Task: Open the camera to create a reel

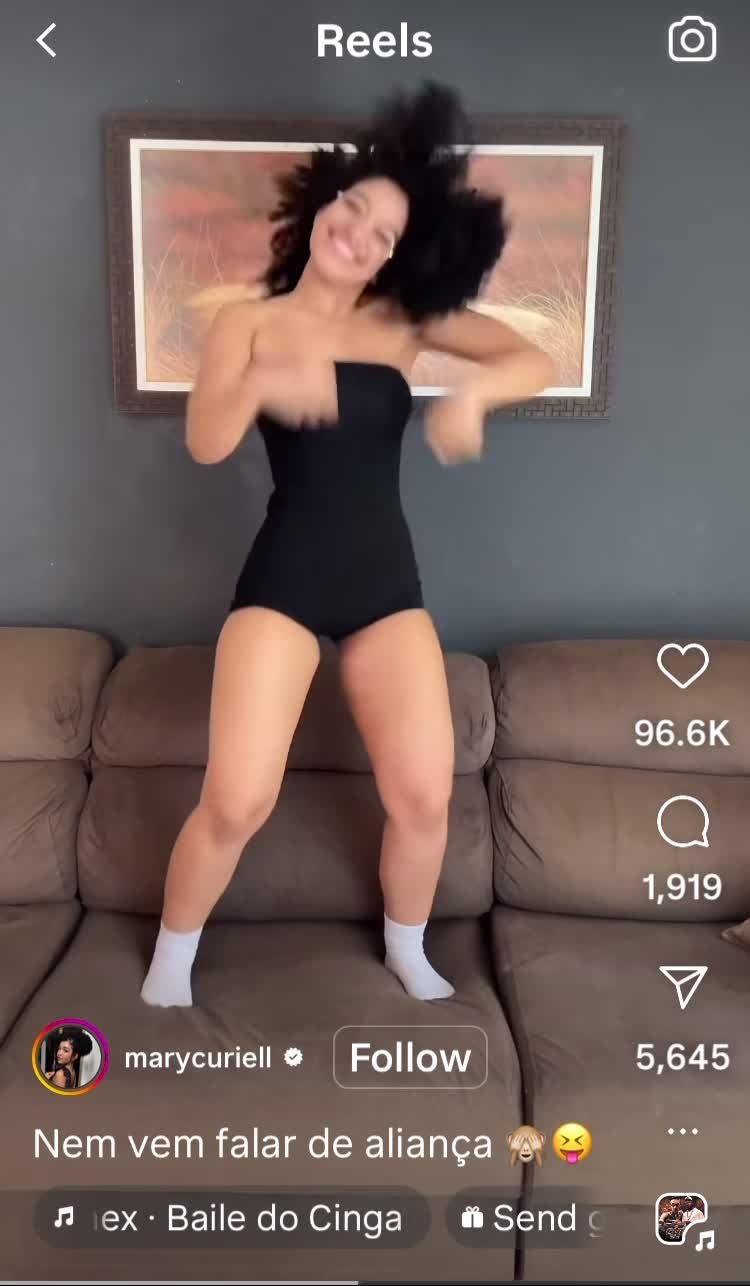Action: pyautogui.click(x=692, y=40)
